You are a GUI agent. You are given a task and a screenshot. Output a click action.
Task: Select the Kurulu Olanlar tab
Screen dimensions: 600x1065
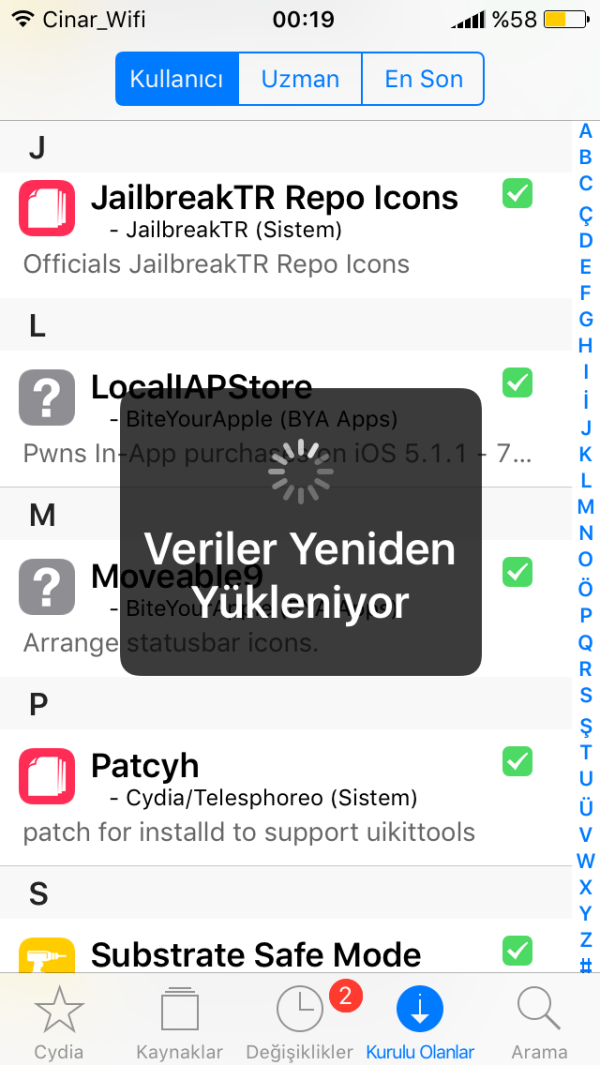click(420, 1022)
